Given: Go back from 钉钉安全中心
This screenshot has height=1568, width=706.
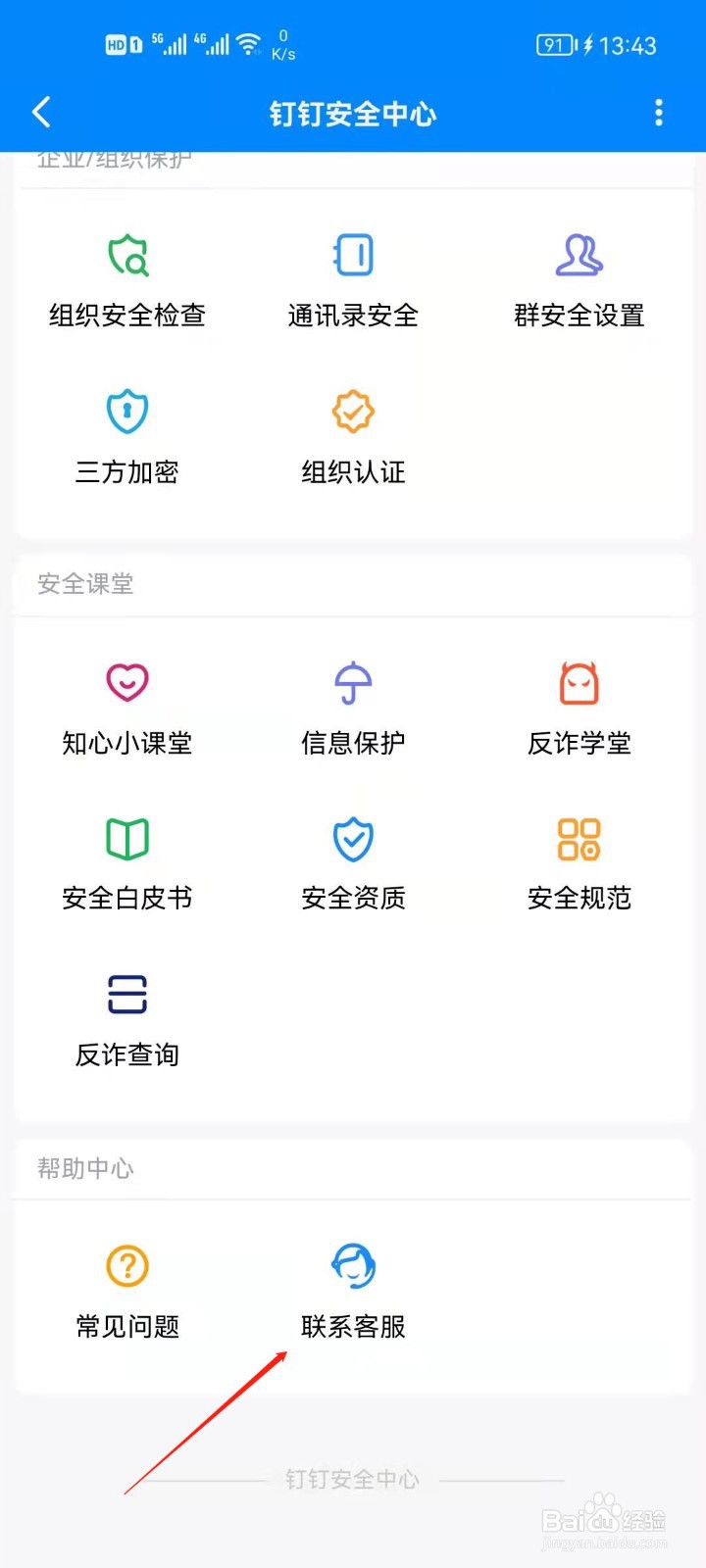Looking at the screenshot, I should pyautogui.click(x=41, y=113).
